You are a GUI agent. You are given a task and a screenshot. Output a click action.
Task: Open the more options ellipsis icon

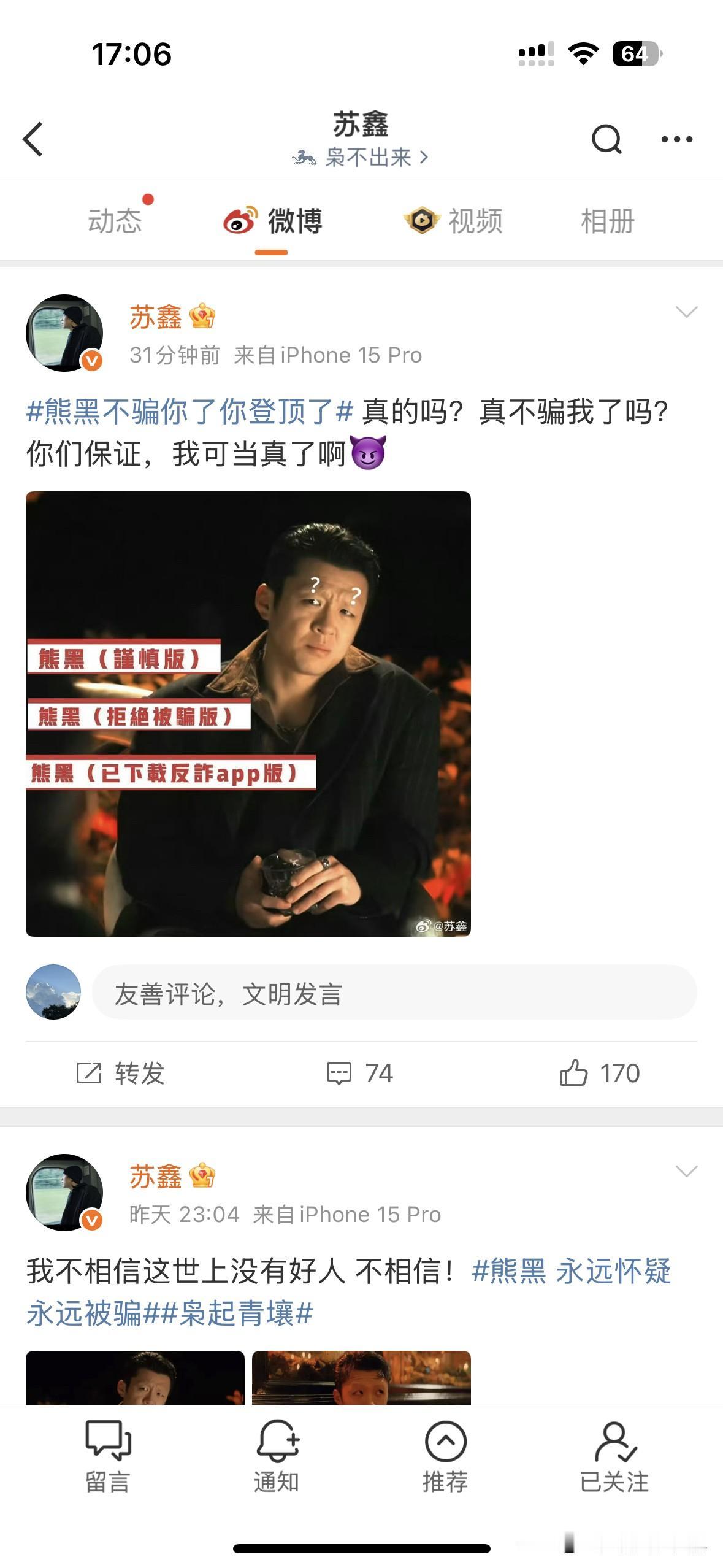coord(676,140)
